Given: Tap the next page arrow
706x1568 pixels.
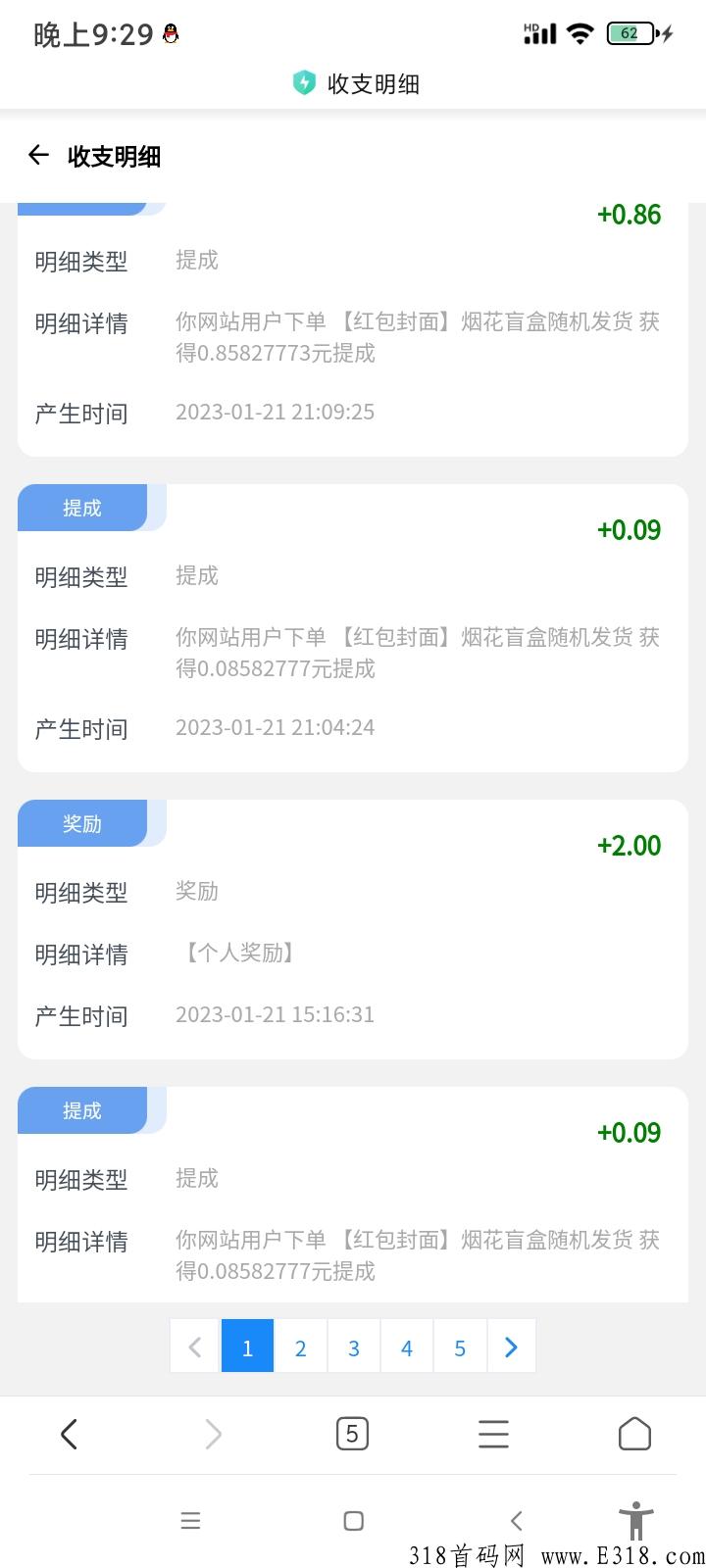Looking at the screenshot, I should point(511,1346).
